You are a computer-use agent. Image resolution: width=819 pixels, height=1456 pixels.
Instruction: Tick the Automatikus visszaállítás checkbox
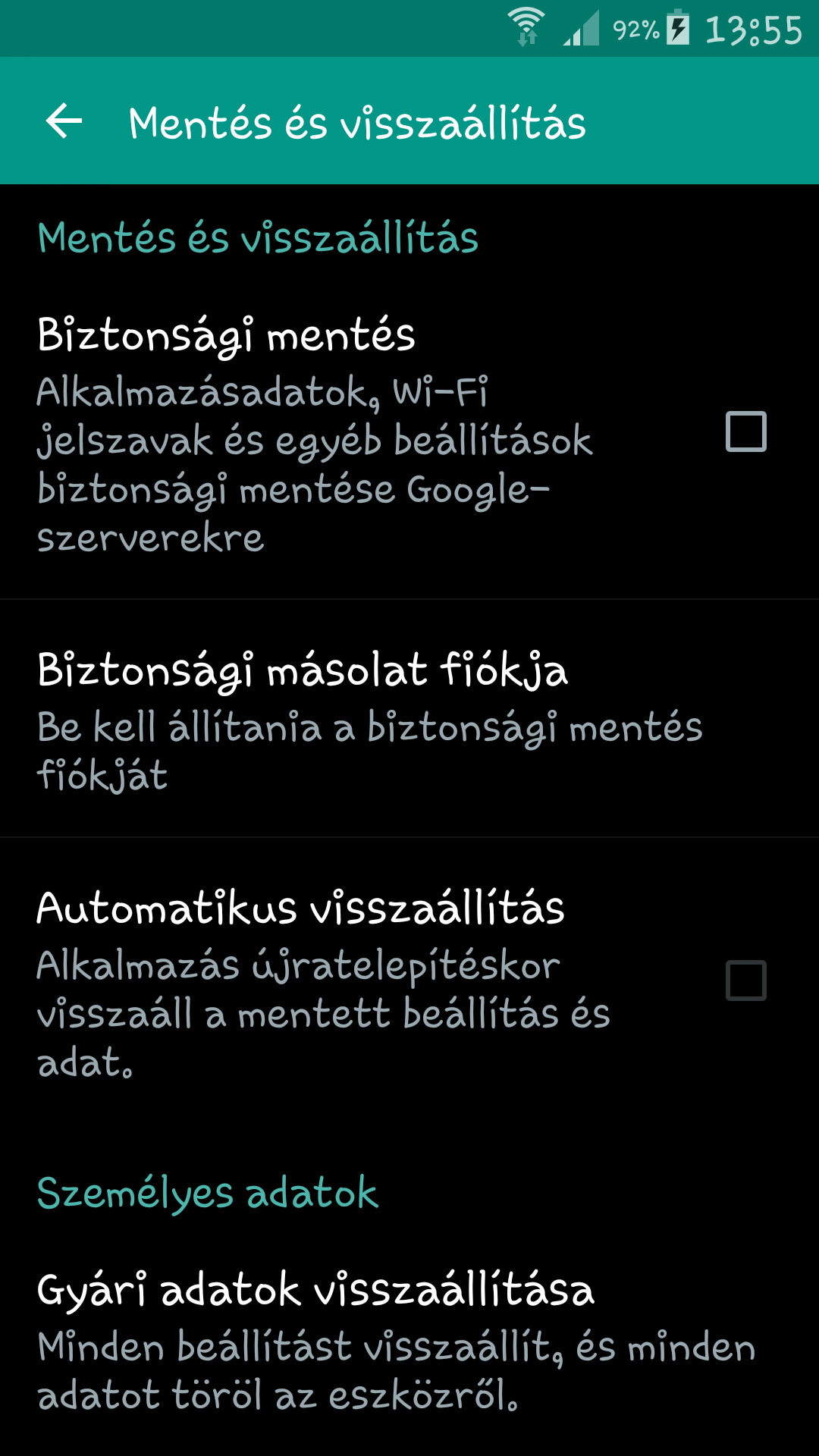click(x=746, y=981)
